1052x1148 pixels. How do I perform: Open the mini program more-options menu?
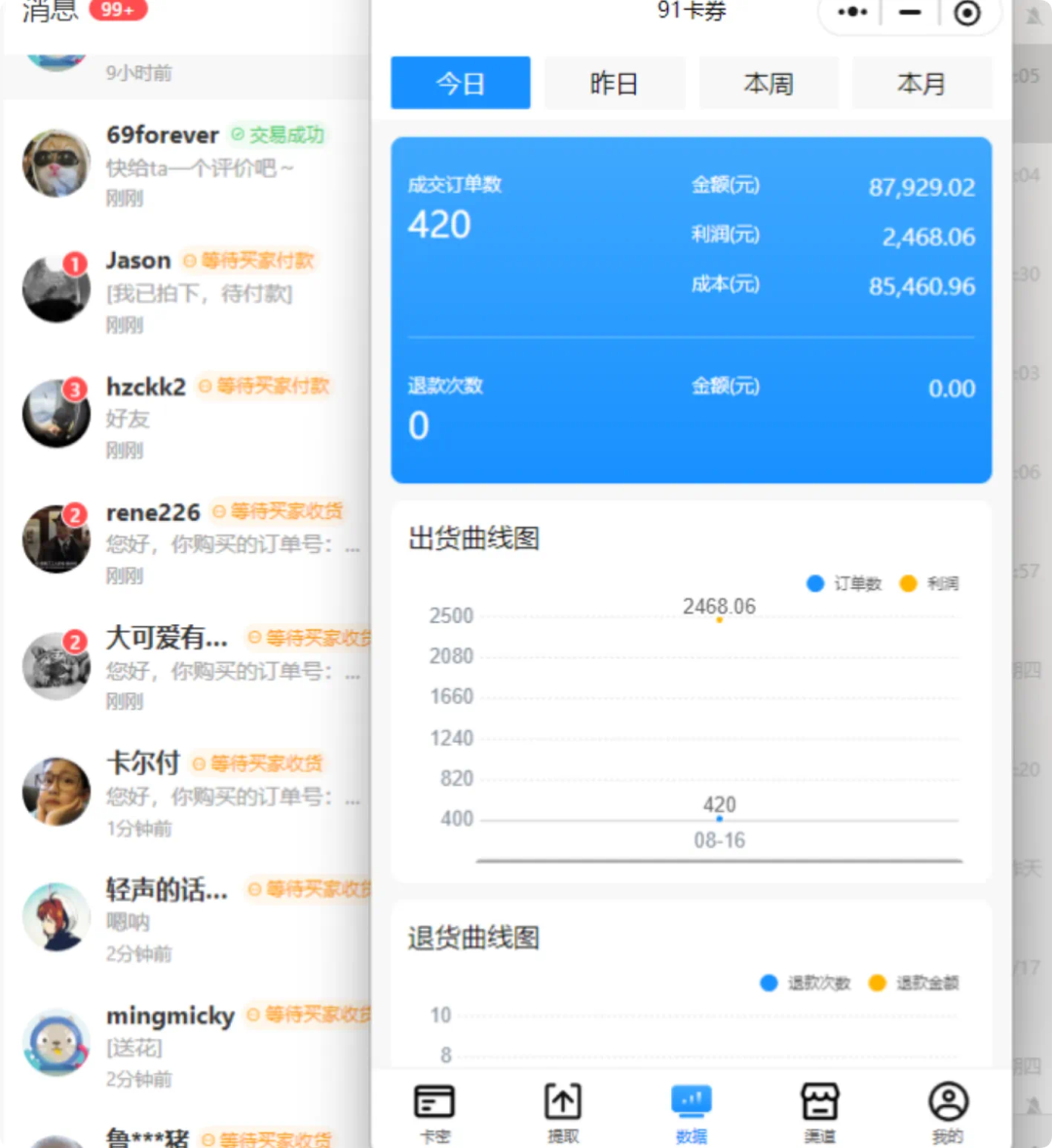[x=852, y=13]
